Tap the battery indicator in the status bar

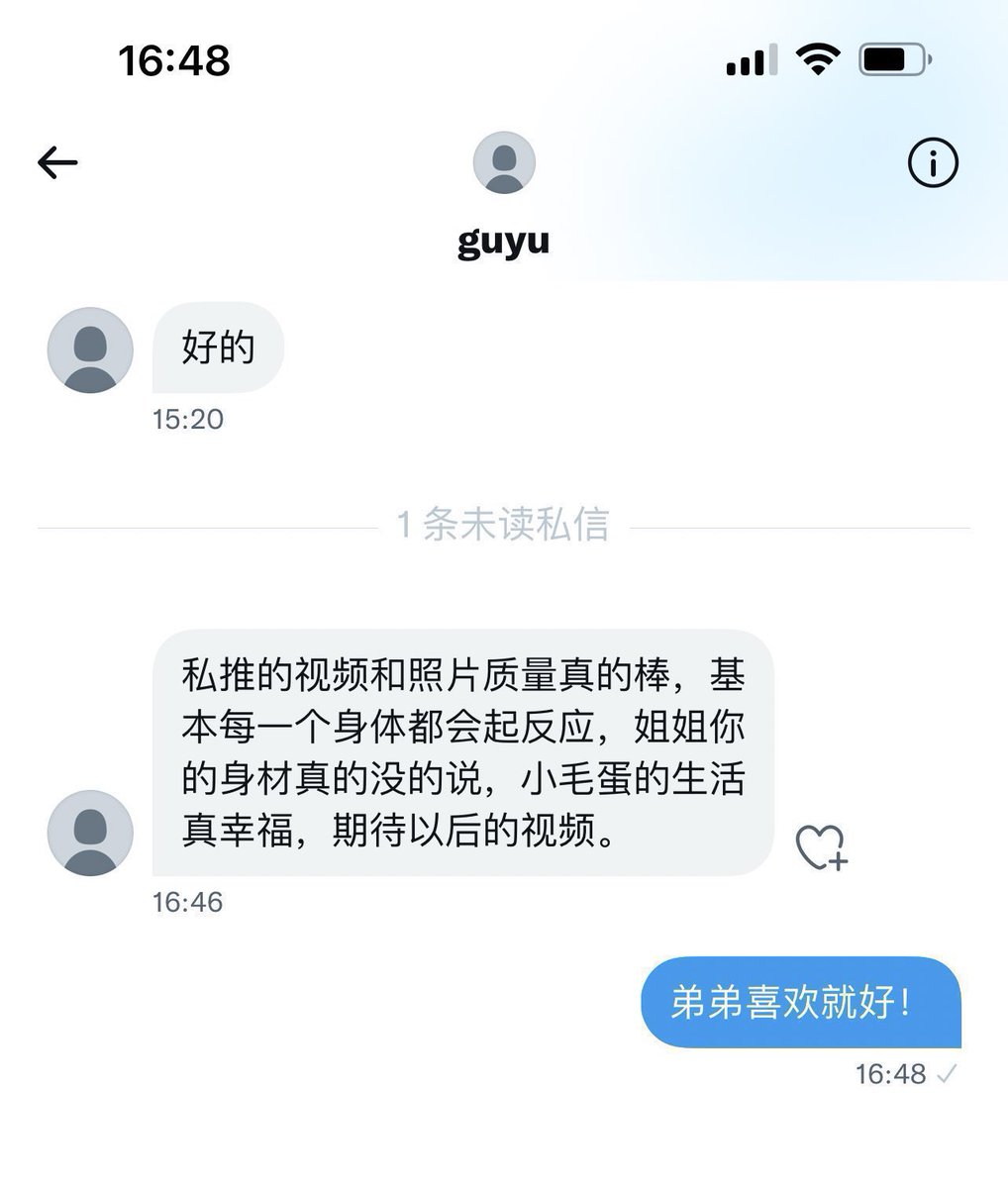point(892,59)
